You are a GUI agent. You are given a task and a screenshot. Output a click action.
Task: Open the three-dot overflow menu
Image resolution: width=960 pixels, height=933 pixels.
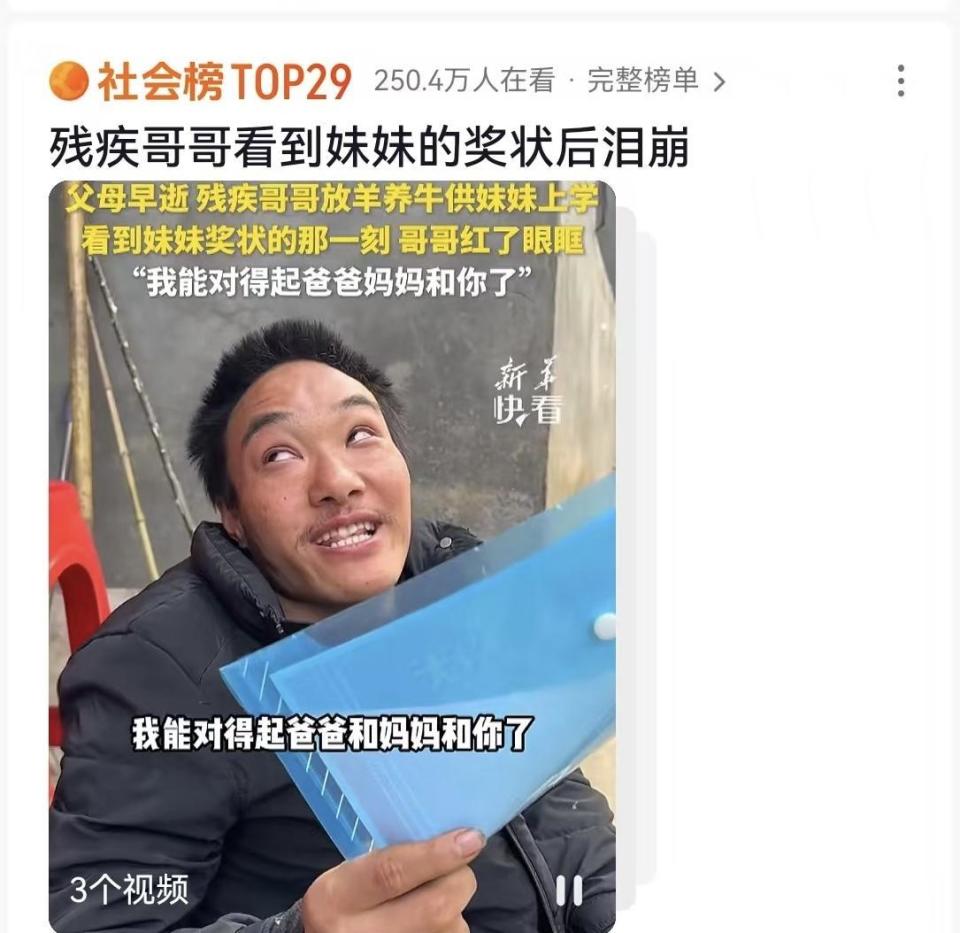[x=901, y=81]
